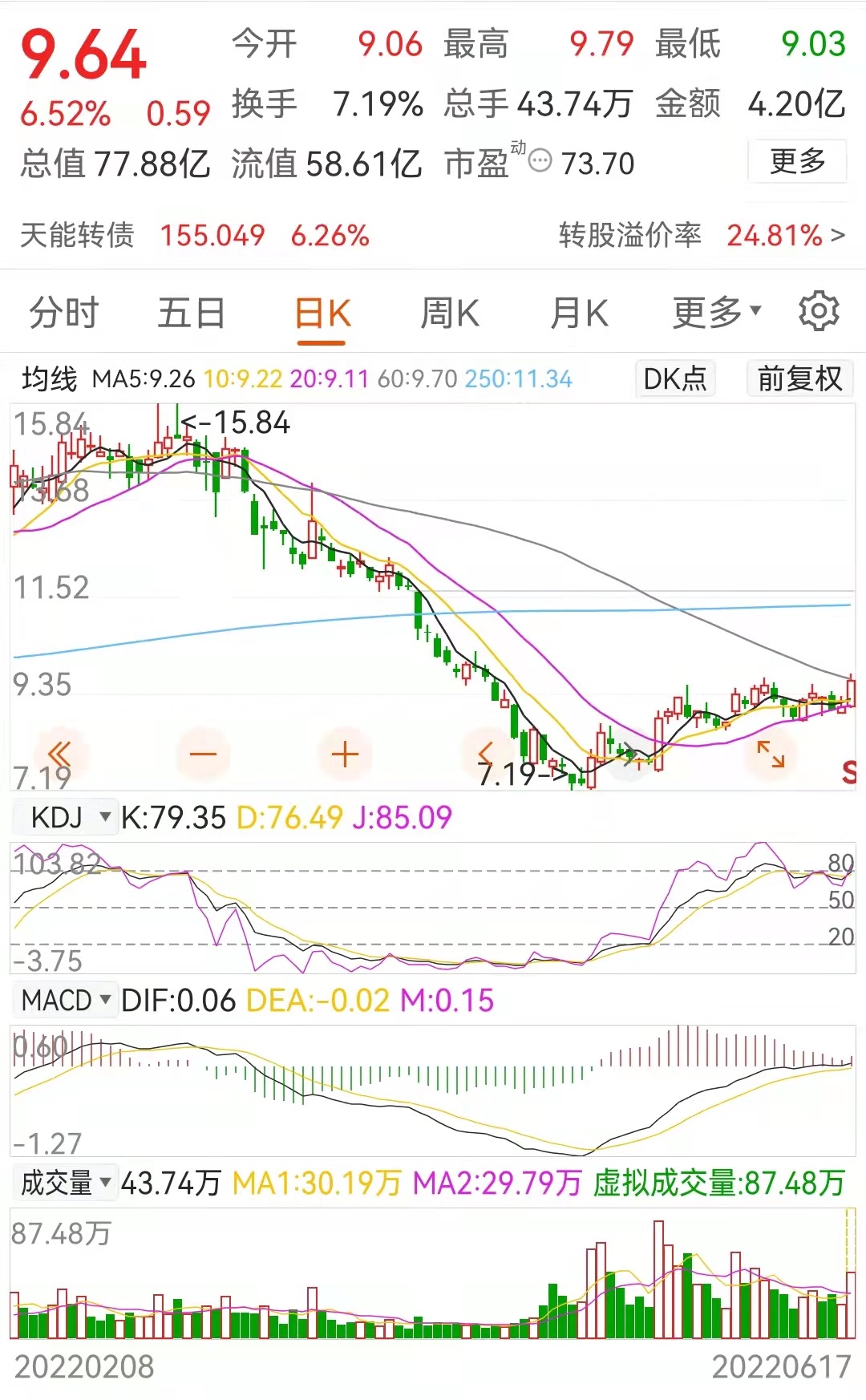Open the chart settings gear

click(x=818, y=313)
